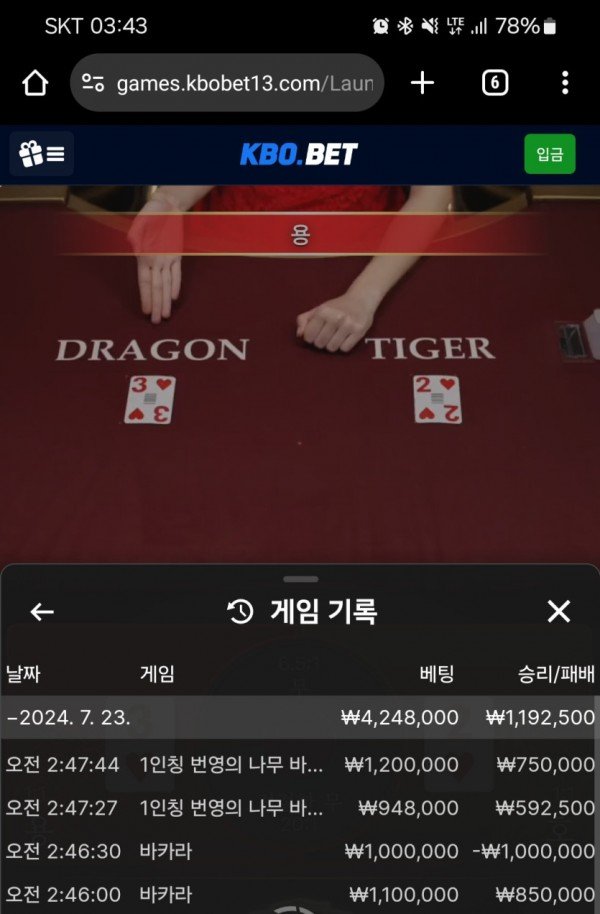Tap the address bar showing games.kbobet13.com

[x=228, y=83]
